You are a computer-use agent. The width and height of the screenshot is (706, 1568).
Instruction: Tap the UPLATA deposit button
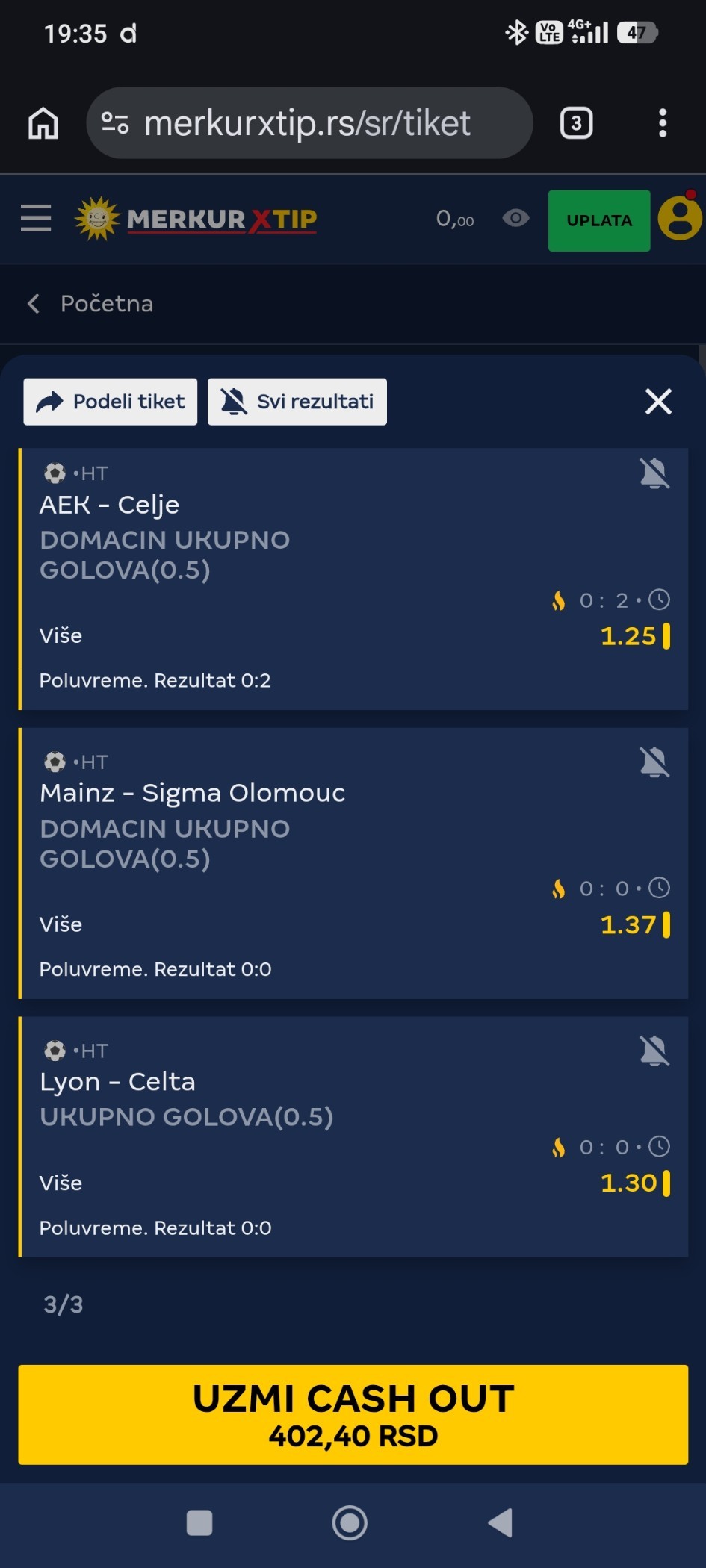[598, 220]
